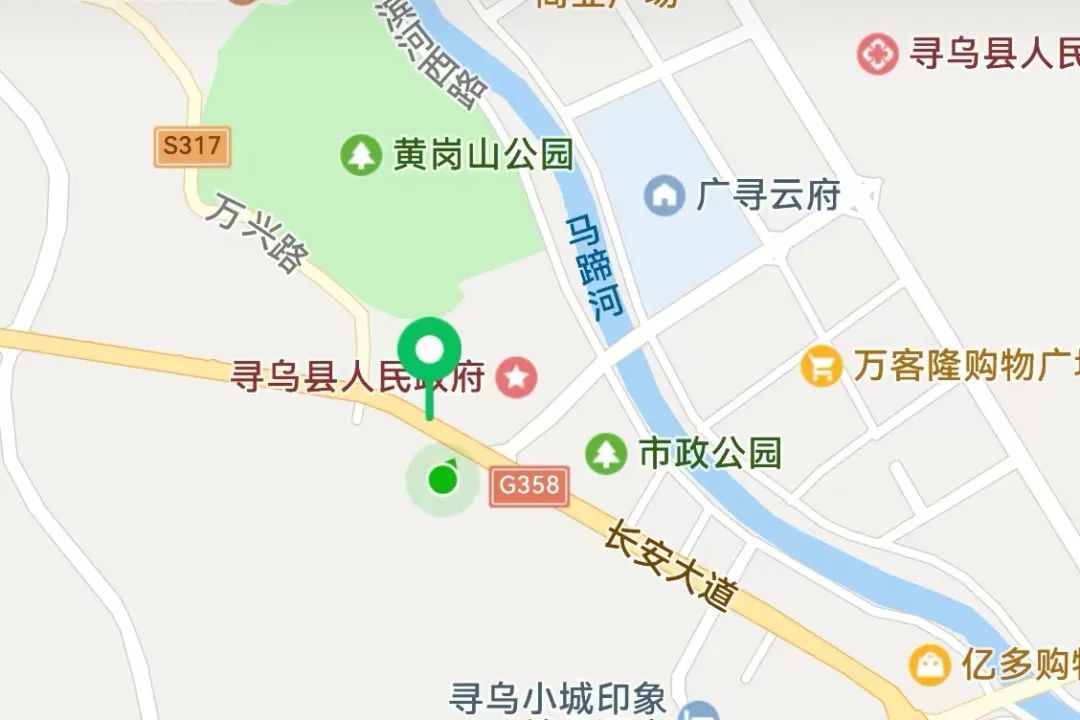This screenshot has height=720, width=1080.
Task: Tap the green location pin marker
Action: point(429,352)
